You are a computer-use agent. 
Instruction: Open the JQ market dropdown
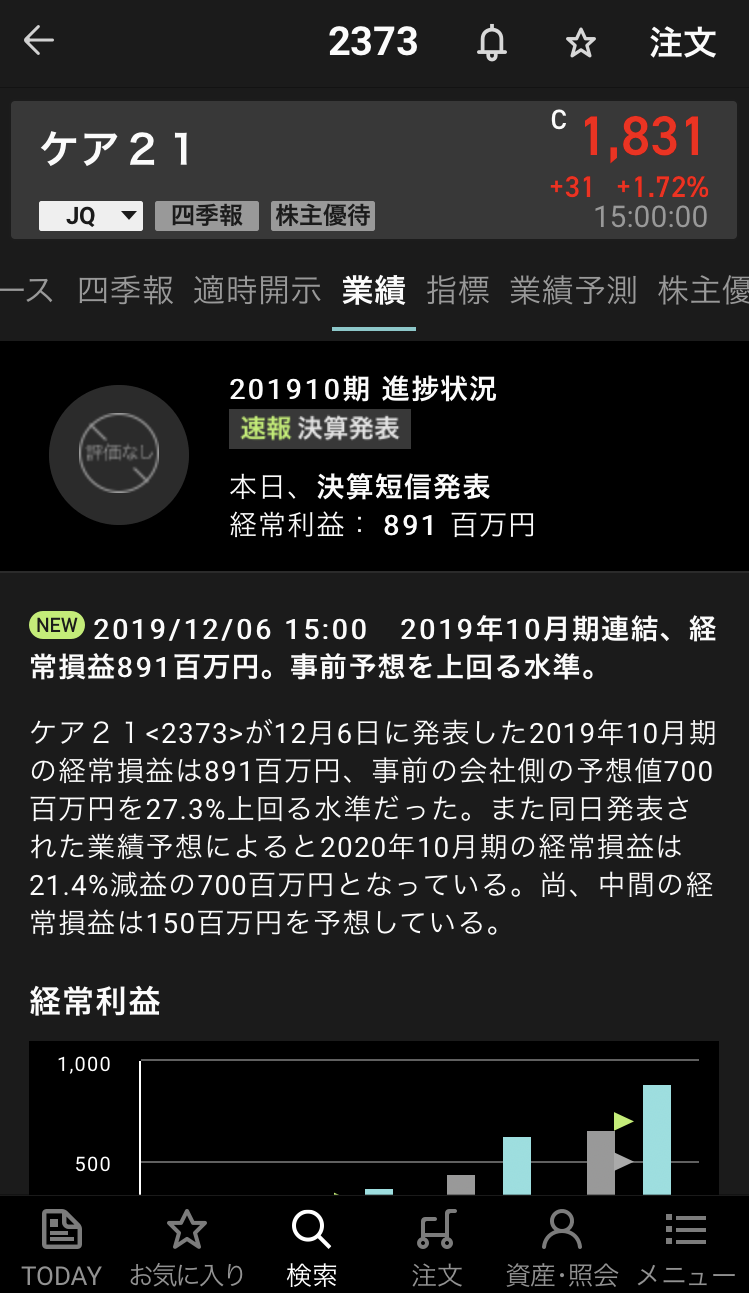(x=91, y=216)
